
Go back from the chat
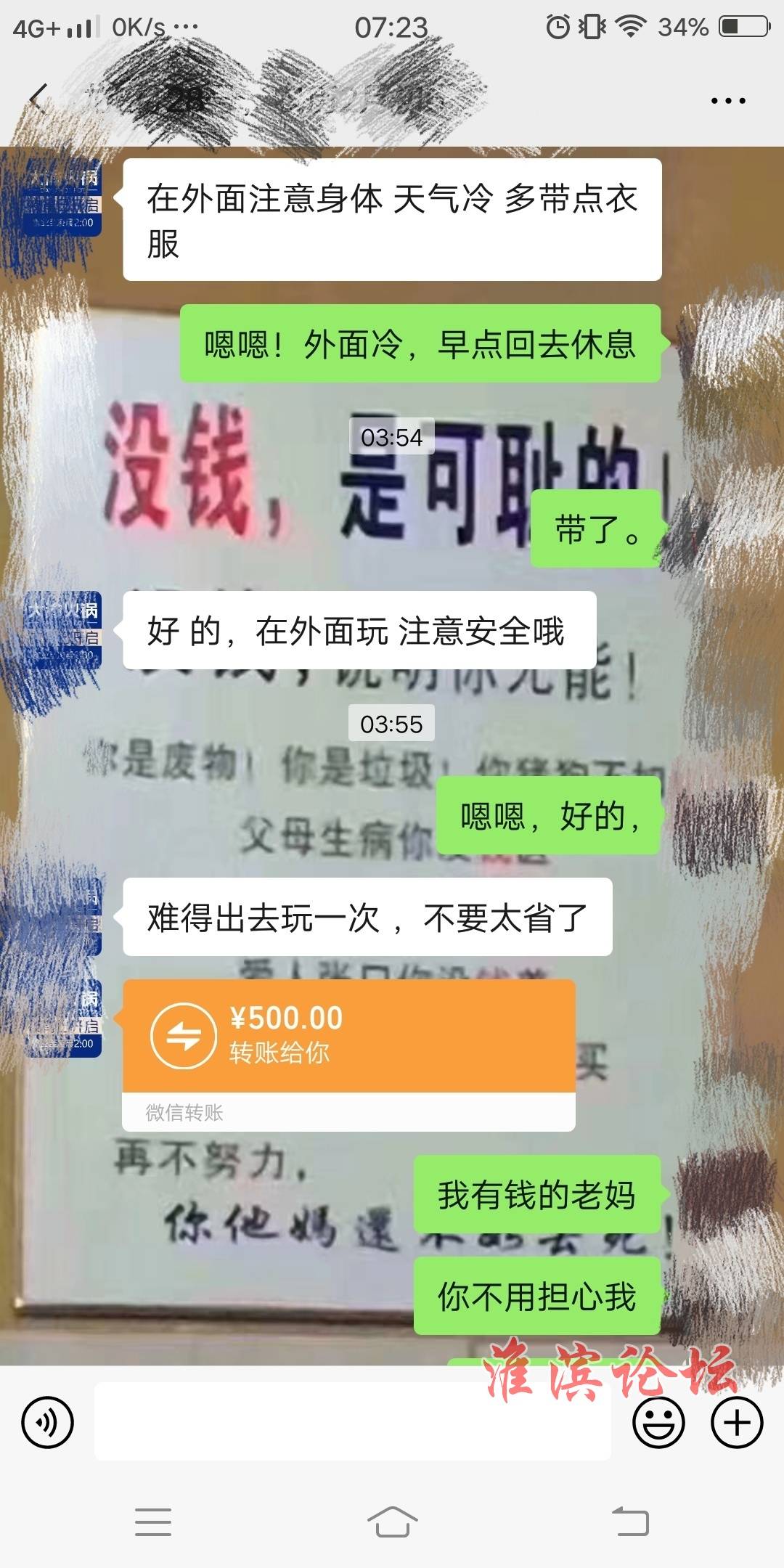click(x=38, y=99)
